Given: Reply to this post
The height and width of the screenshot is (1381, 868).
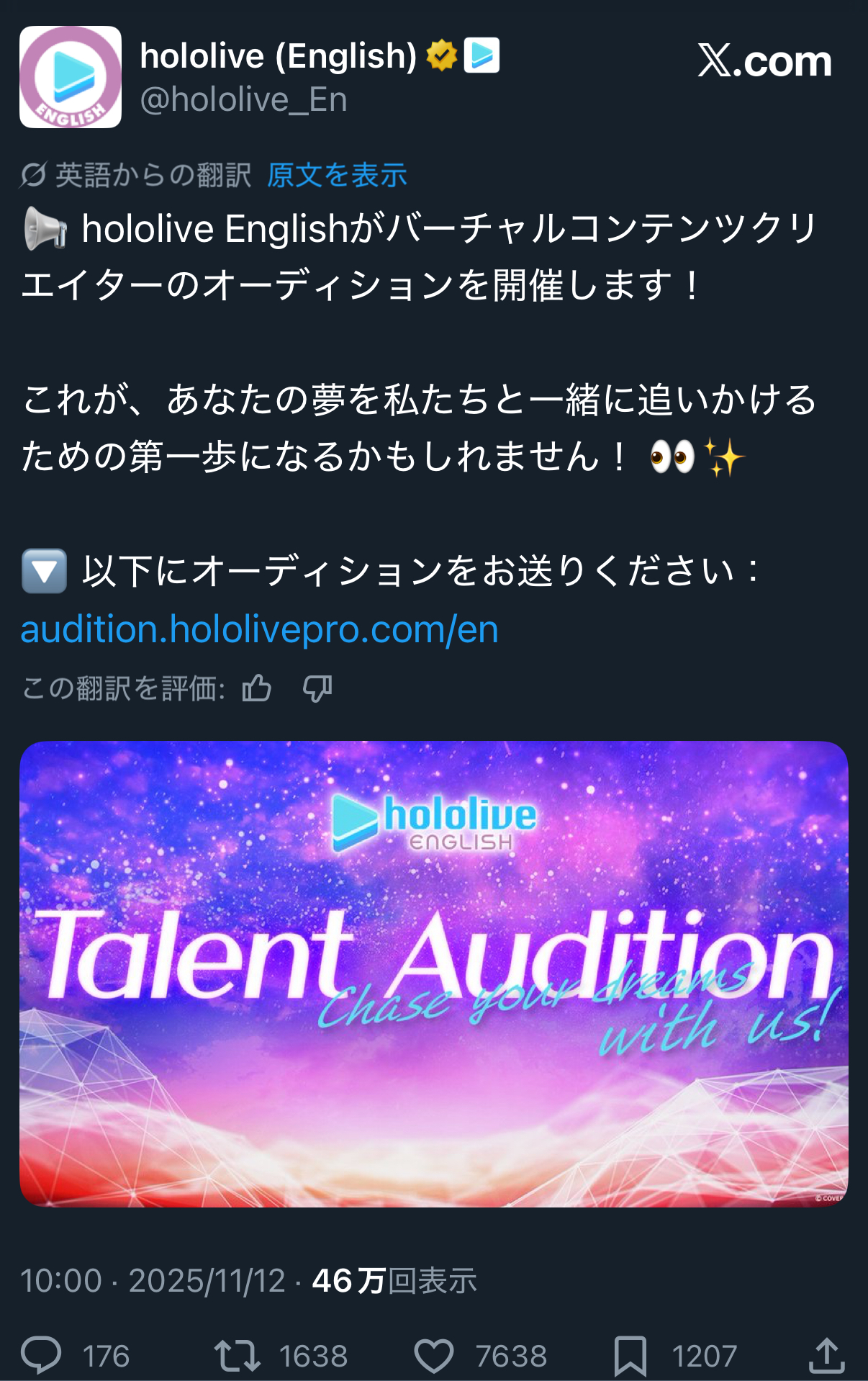Looking at the screenshot, I should (x=42, y=1355).
